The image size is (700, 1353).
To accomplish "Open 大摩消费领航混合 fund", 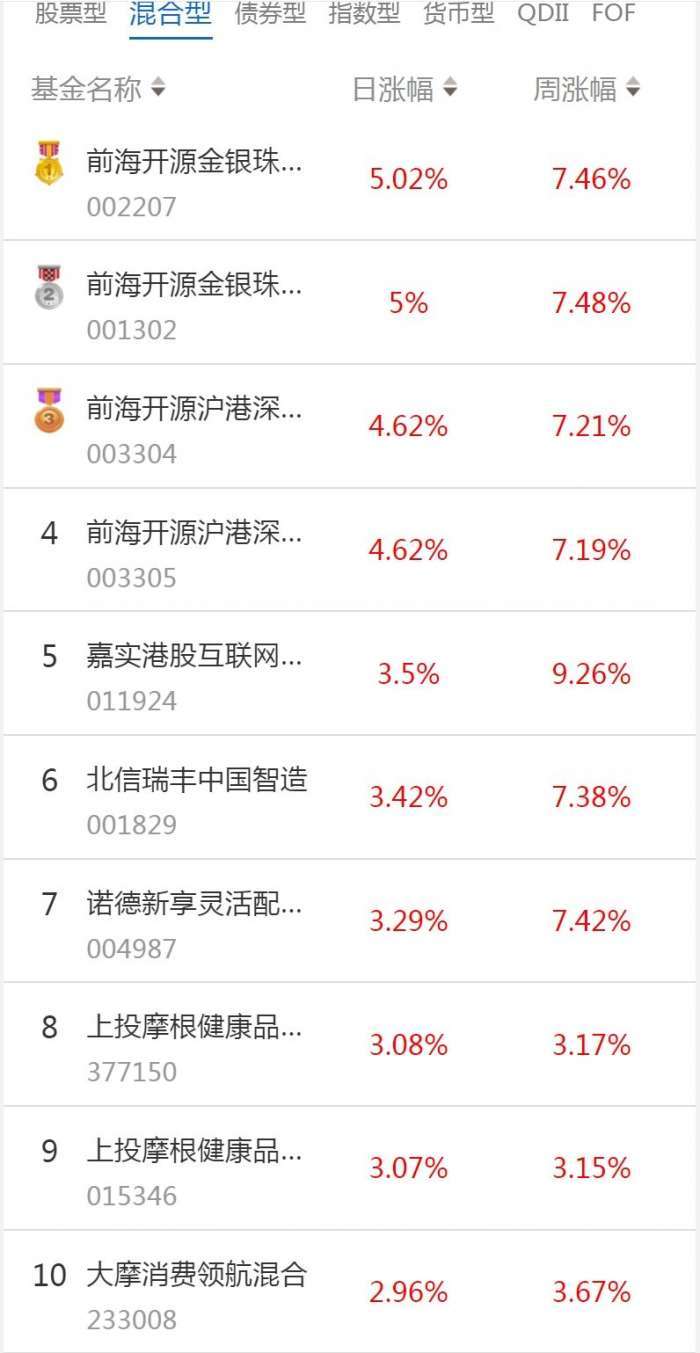I will coord(196,1276).
